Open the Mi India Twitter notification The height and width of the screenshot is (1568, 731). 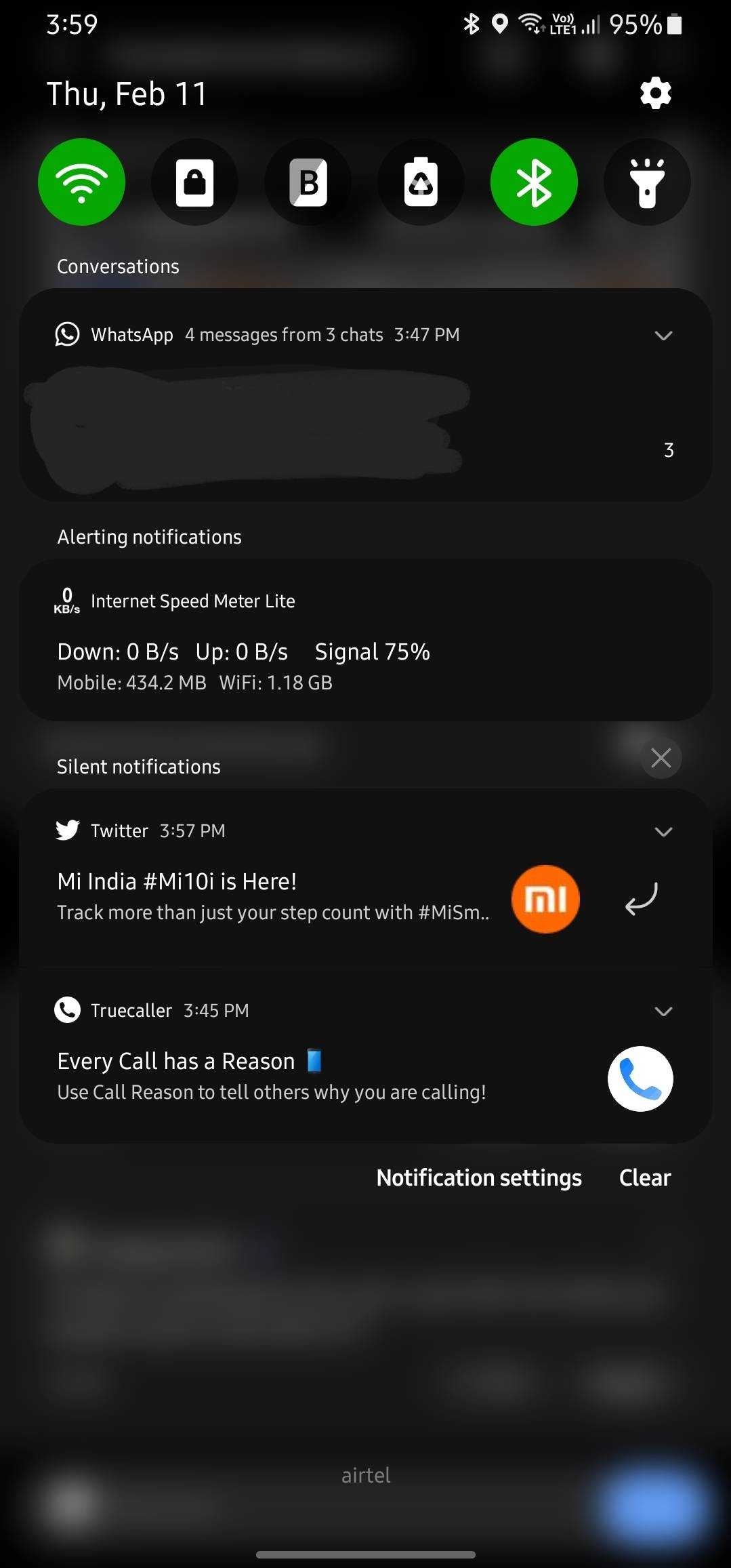pyautogui.click(x=271, y=896)
